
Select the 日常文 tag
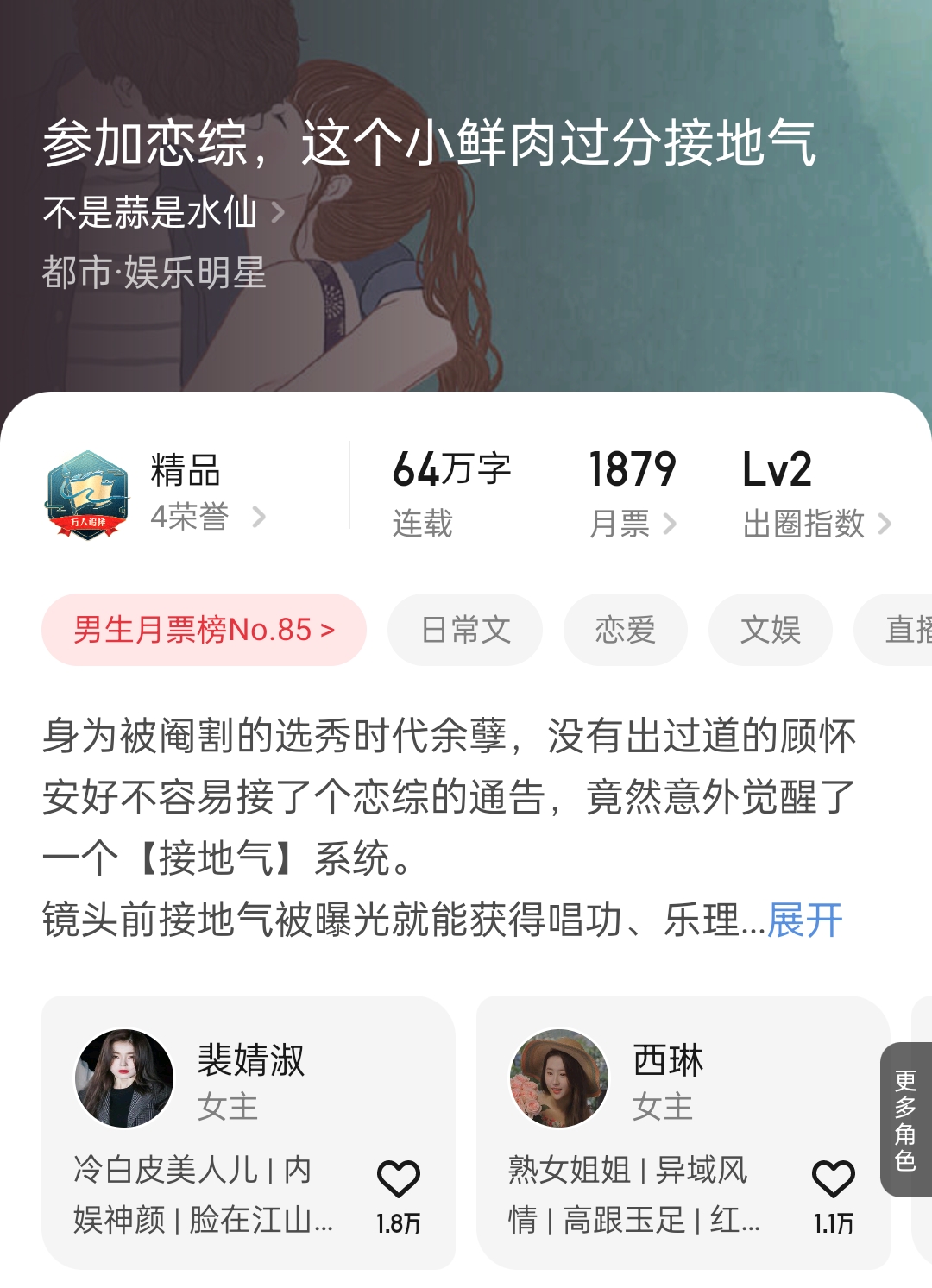[x=465, y=630]
